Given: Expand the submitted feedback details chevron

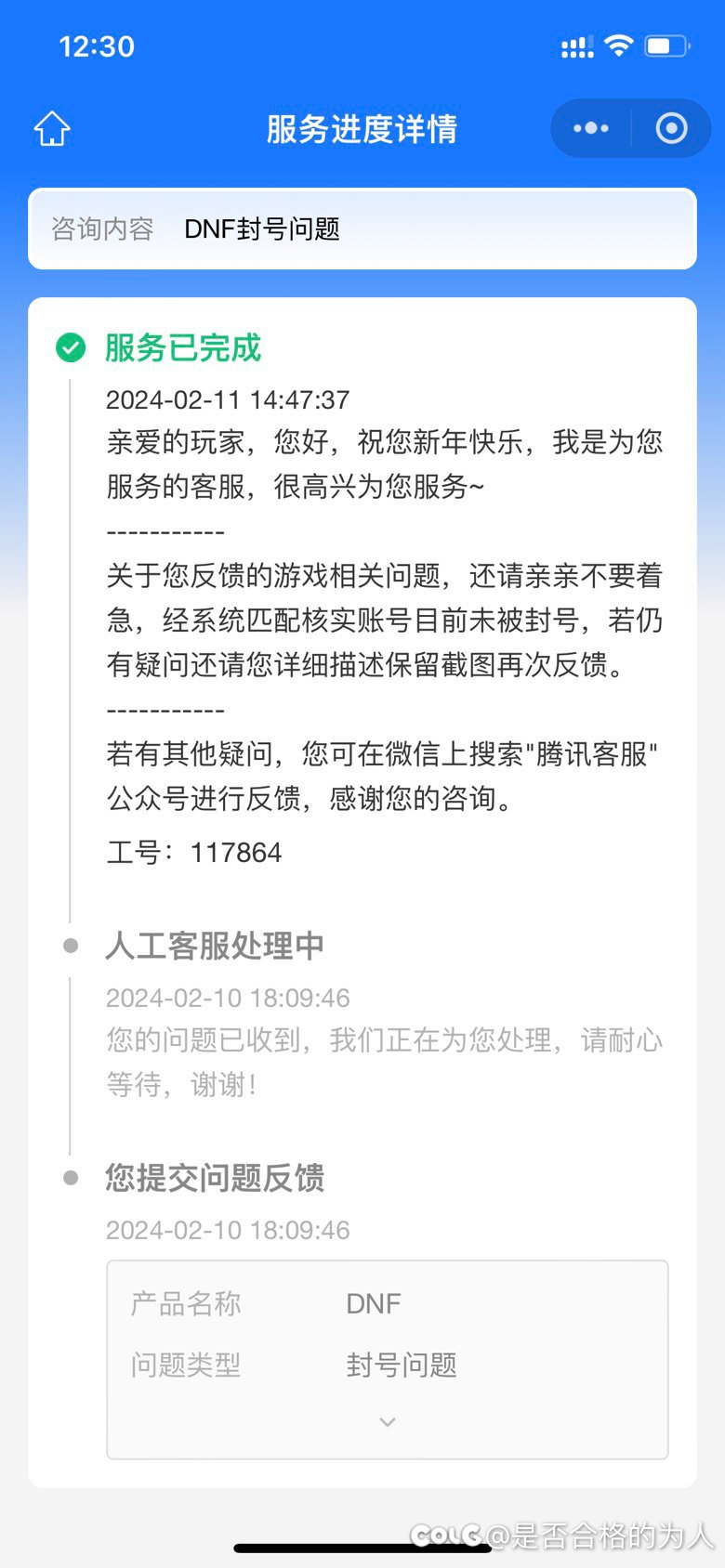Looking at the screenshot, I should point(388,1421).
